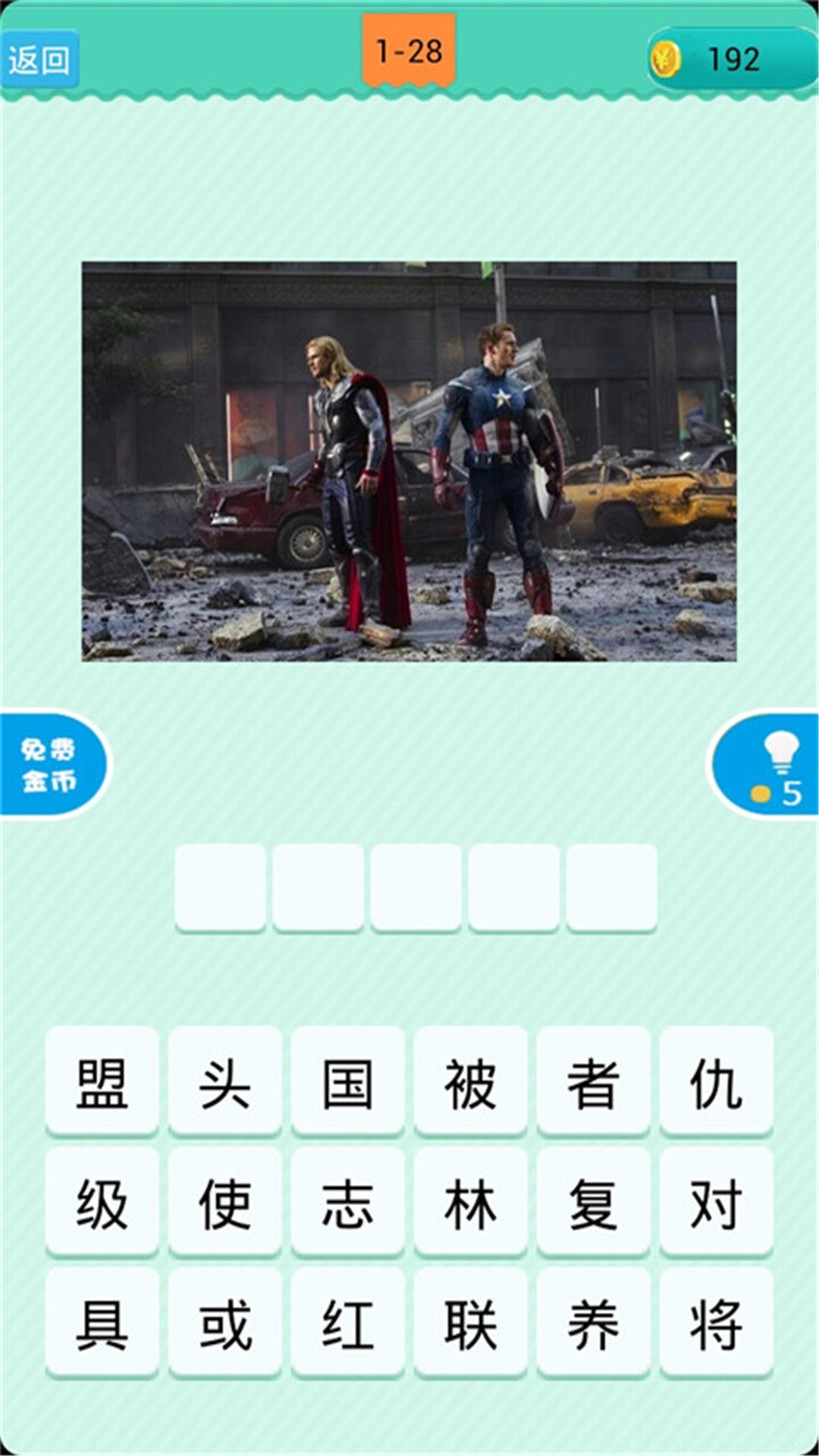Select the character 复
Viewport: 819px width, 1456px height.
click(593, 1203)
